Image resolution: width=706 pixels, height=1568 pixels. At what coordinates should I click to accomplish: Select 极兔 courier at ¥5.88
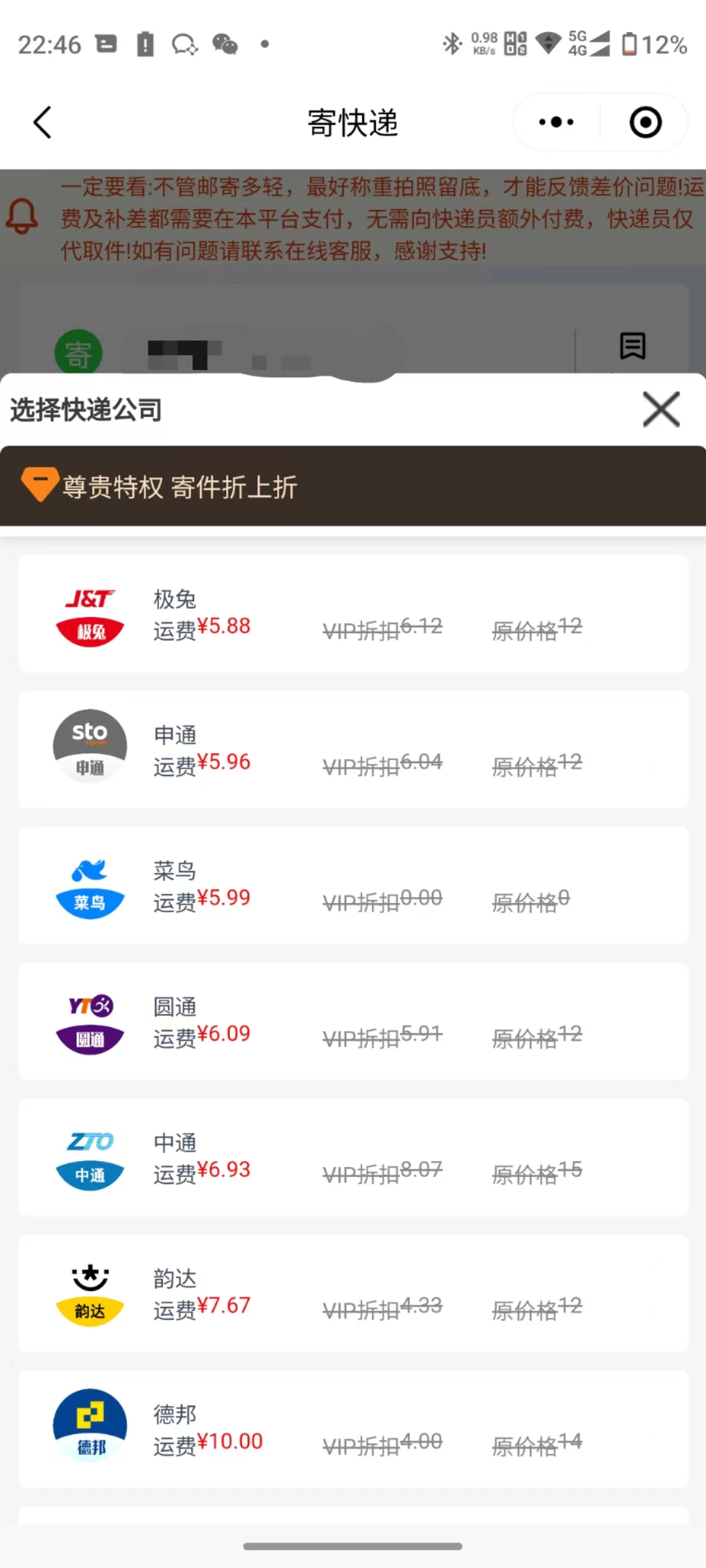353,613
